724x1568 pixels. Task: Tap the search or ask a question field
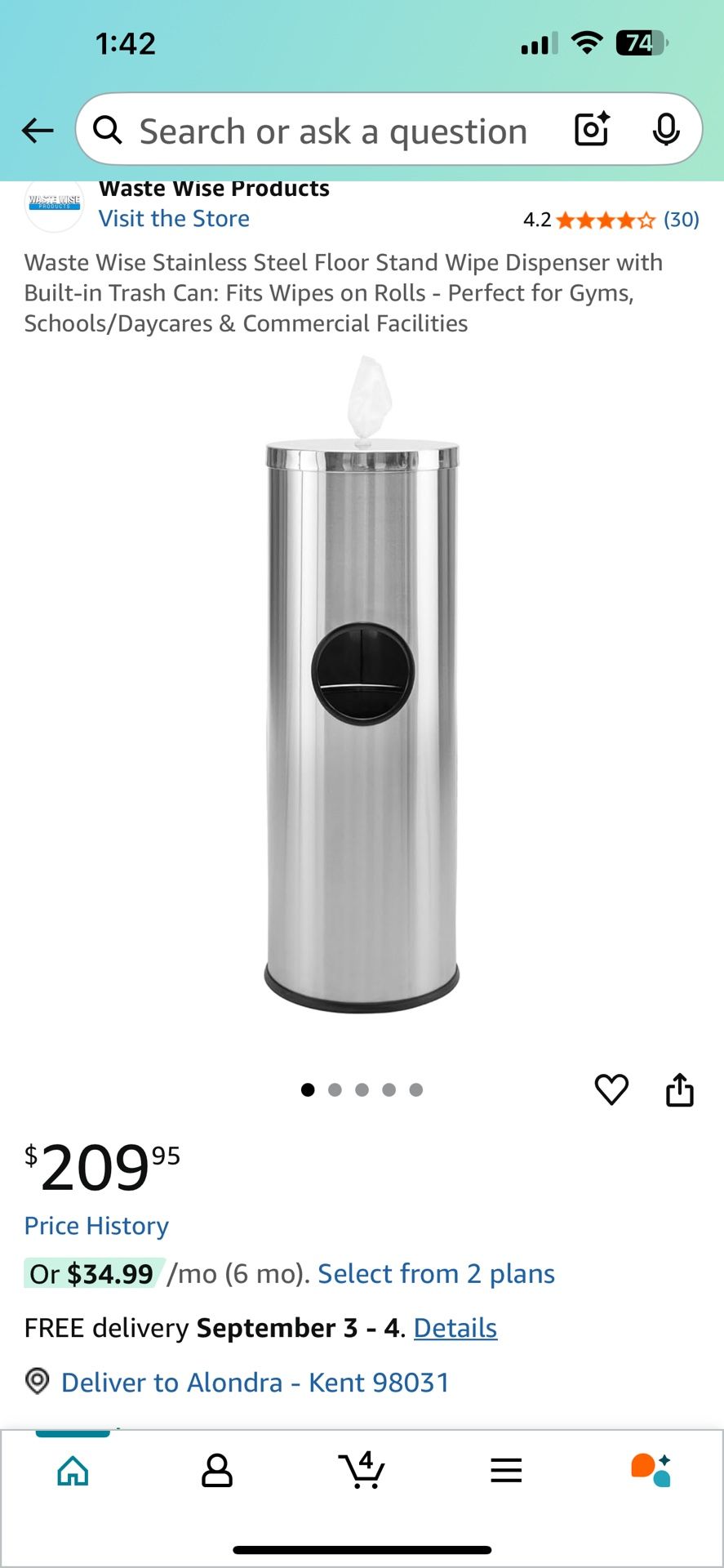pos(333,131)
